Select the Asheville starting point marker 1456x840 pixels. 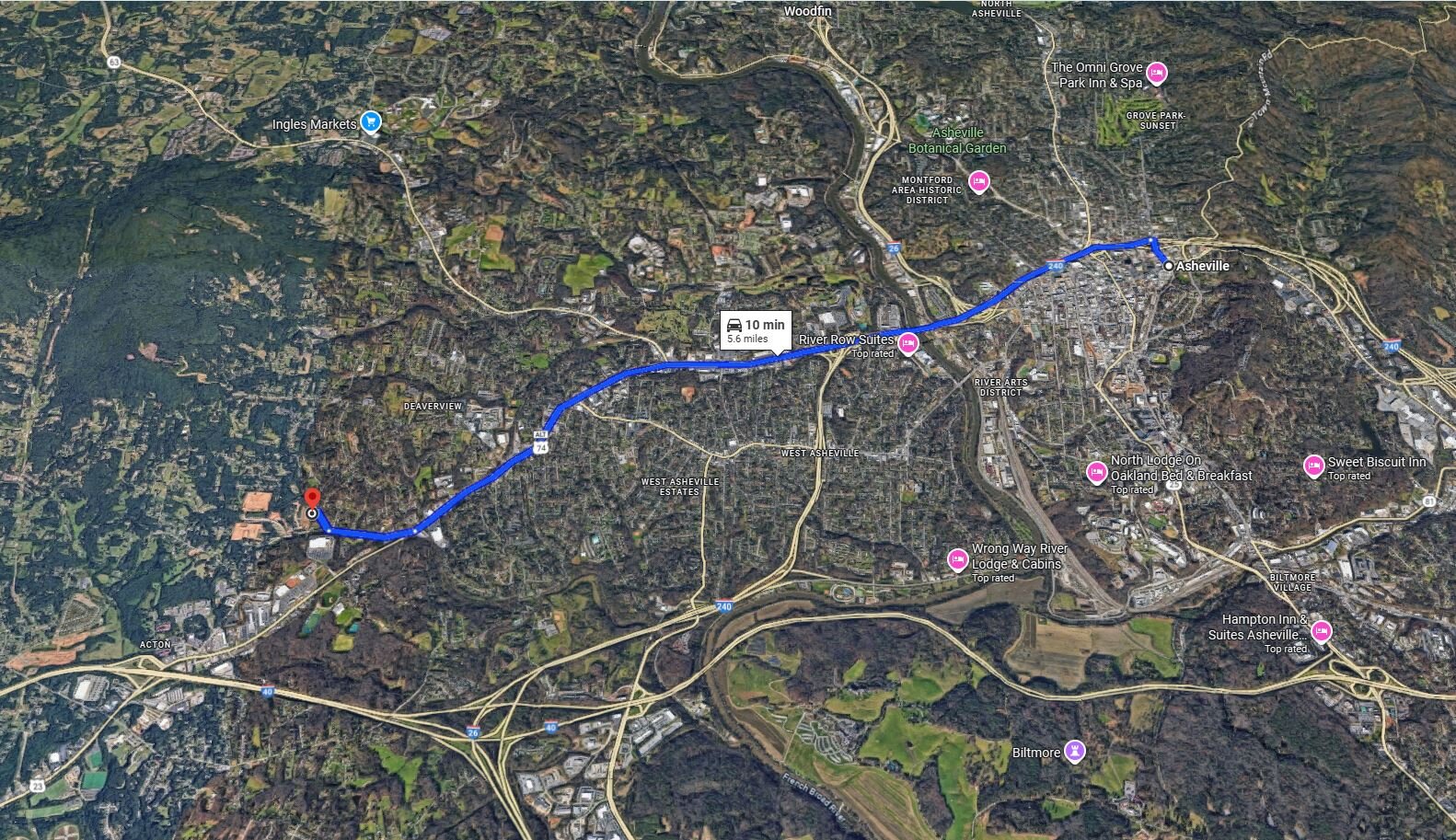1168,265
